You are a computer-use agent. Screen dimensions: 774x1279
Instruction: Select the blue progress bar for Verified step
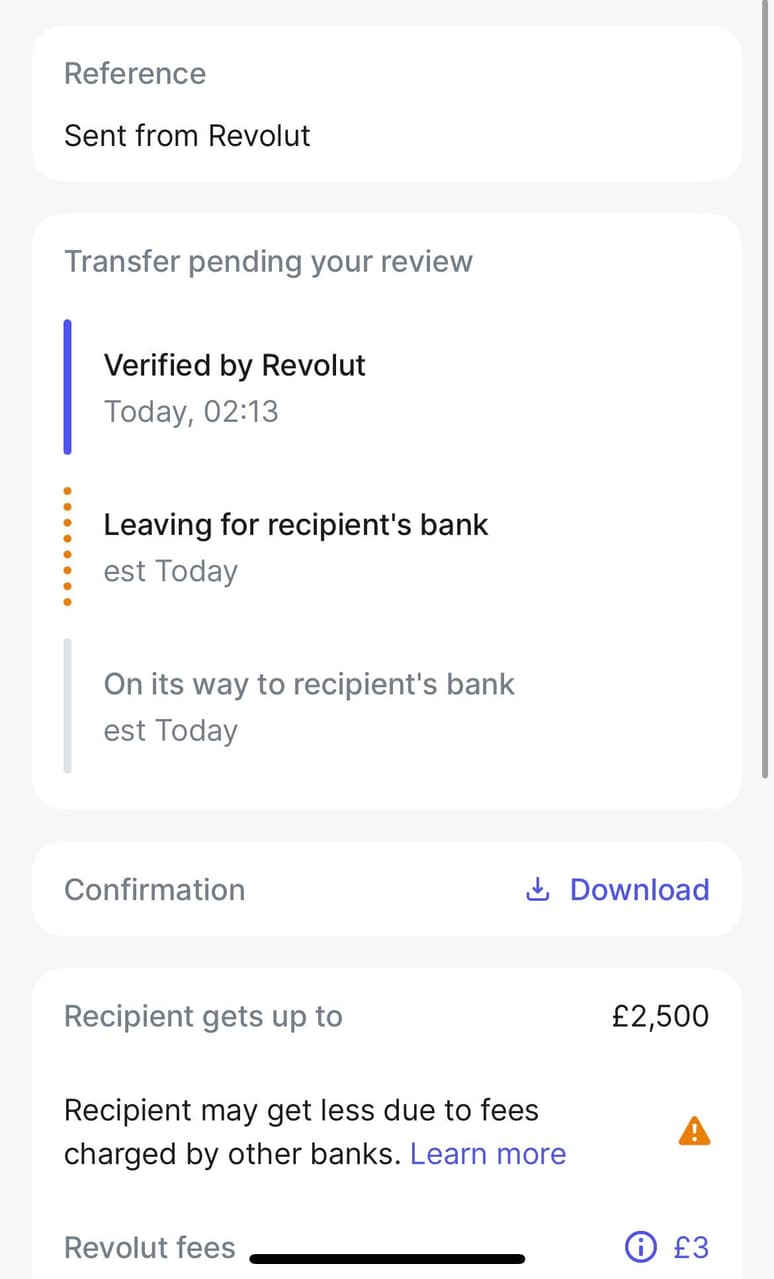(x=67, y=385)
